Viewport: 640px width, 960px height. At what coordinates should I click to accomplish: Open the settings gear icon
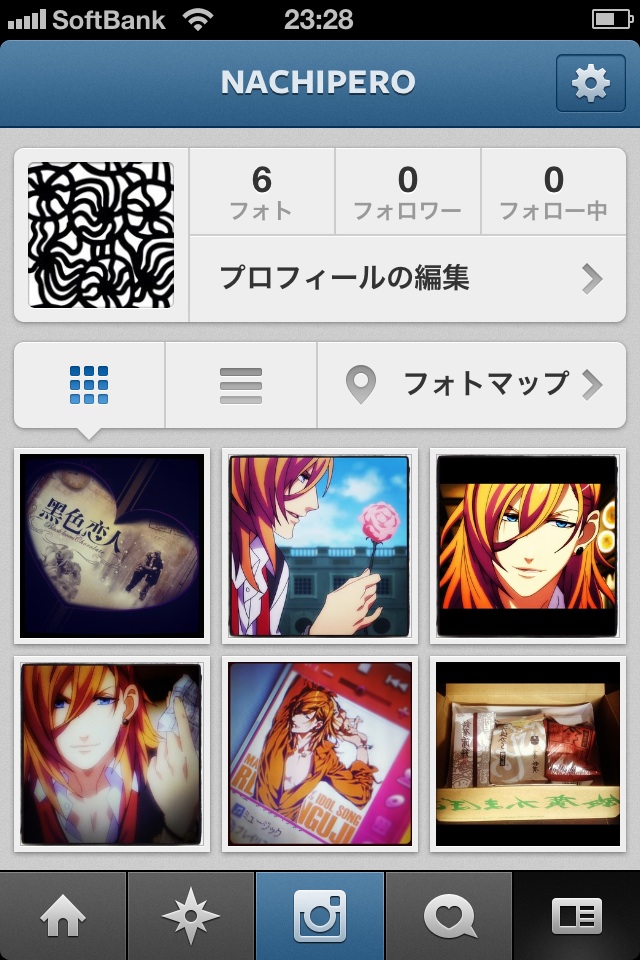tap(590, 83)
